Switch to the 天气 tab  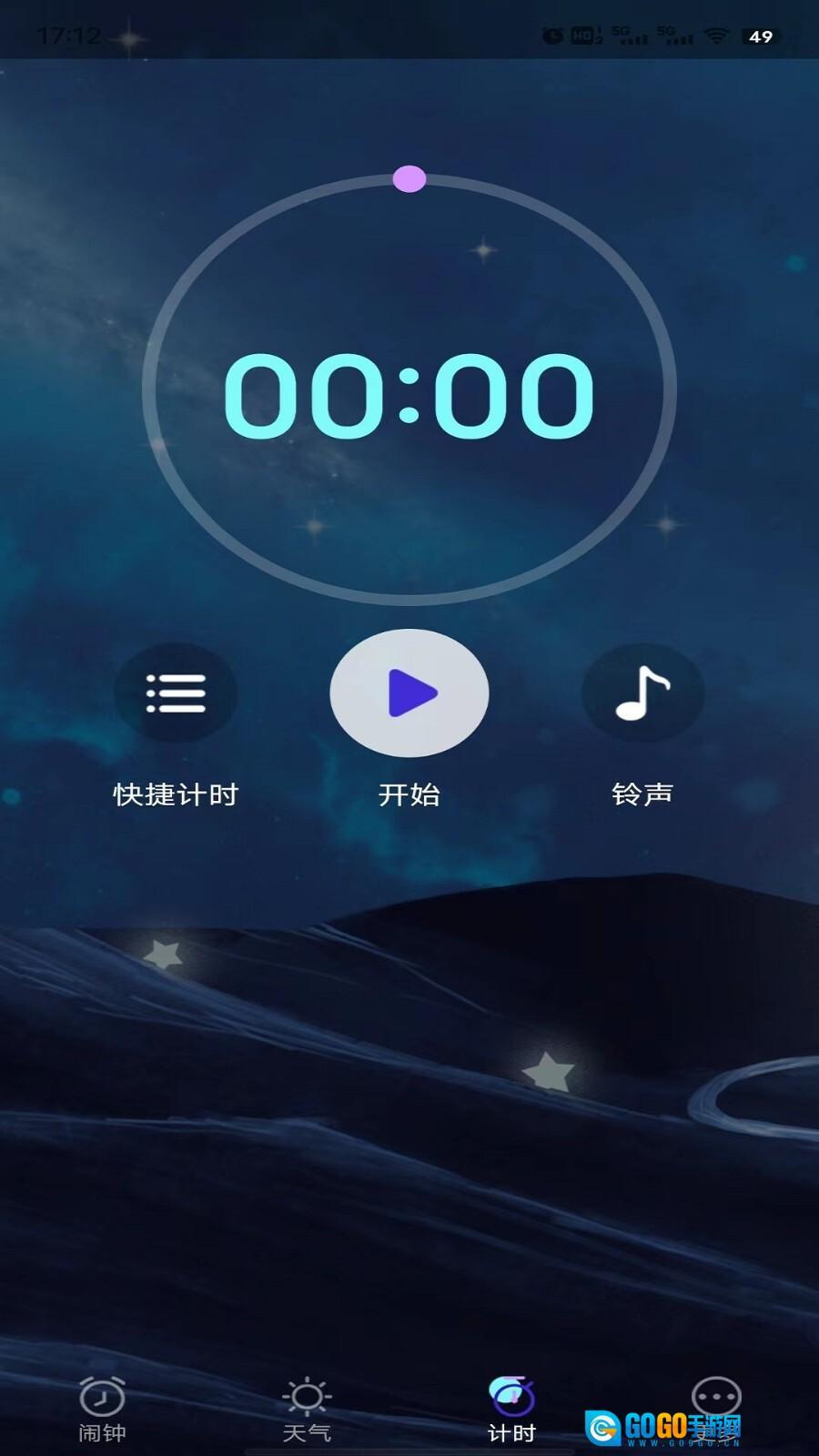point(307,1408)
